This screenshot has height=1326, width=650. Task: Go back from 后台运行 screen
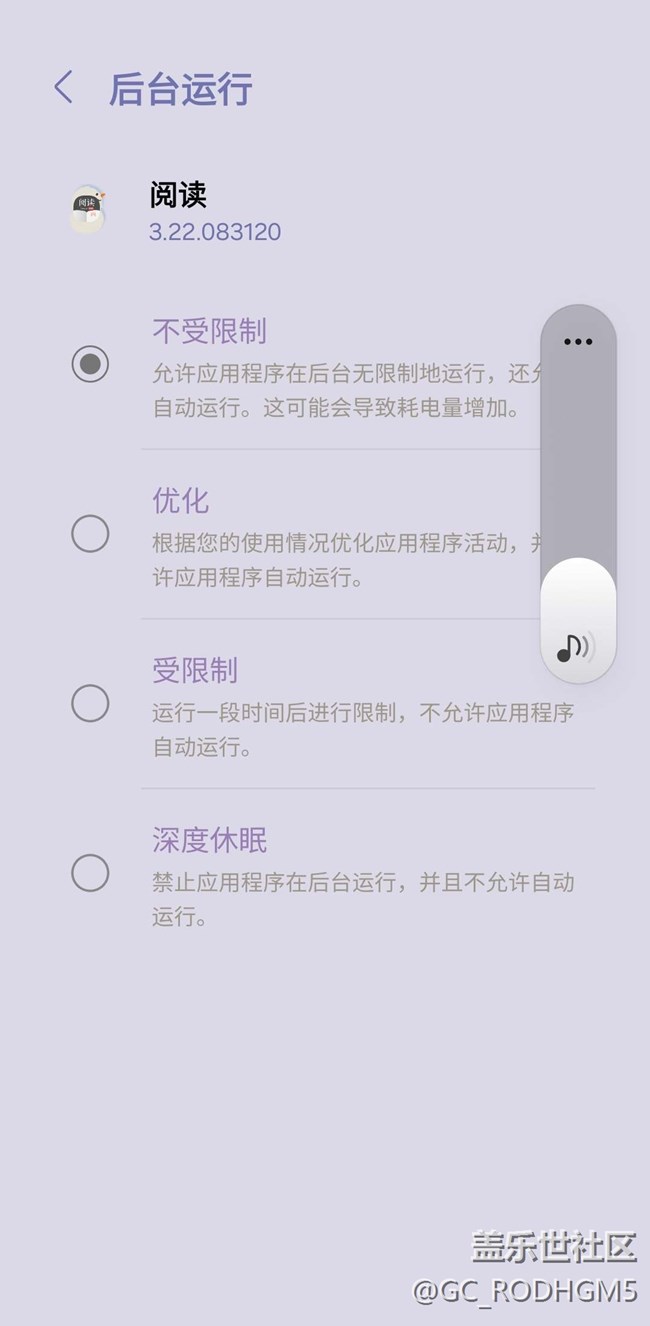tap(63, 88)
